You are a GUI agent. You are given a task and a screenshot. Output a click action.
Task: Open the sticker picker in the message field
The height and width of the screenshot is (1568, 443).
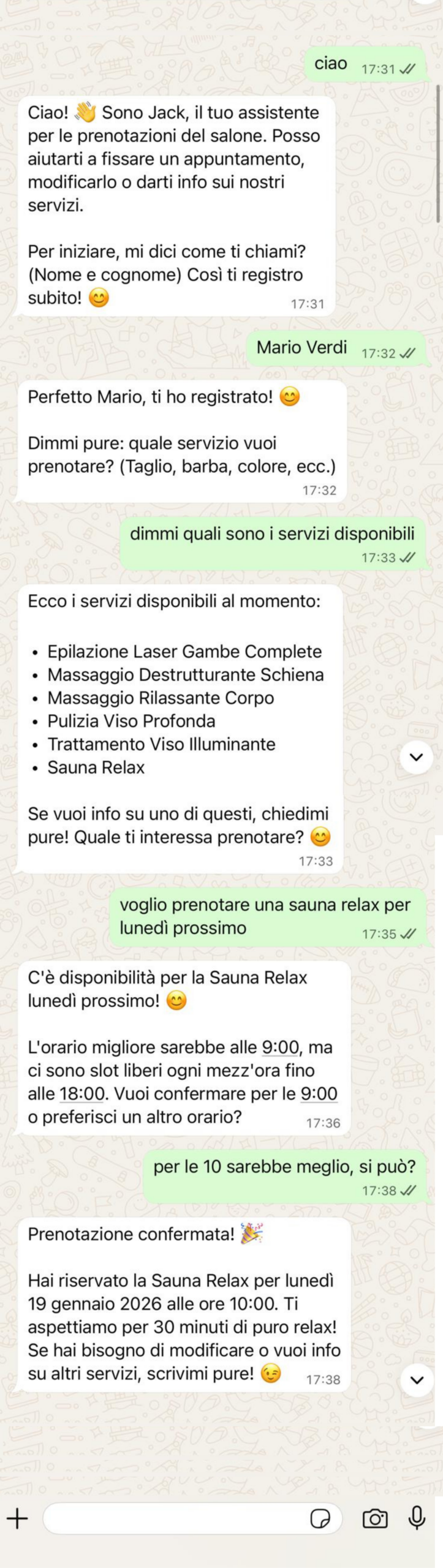(x=320, y=1518)
